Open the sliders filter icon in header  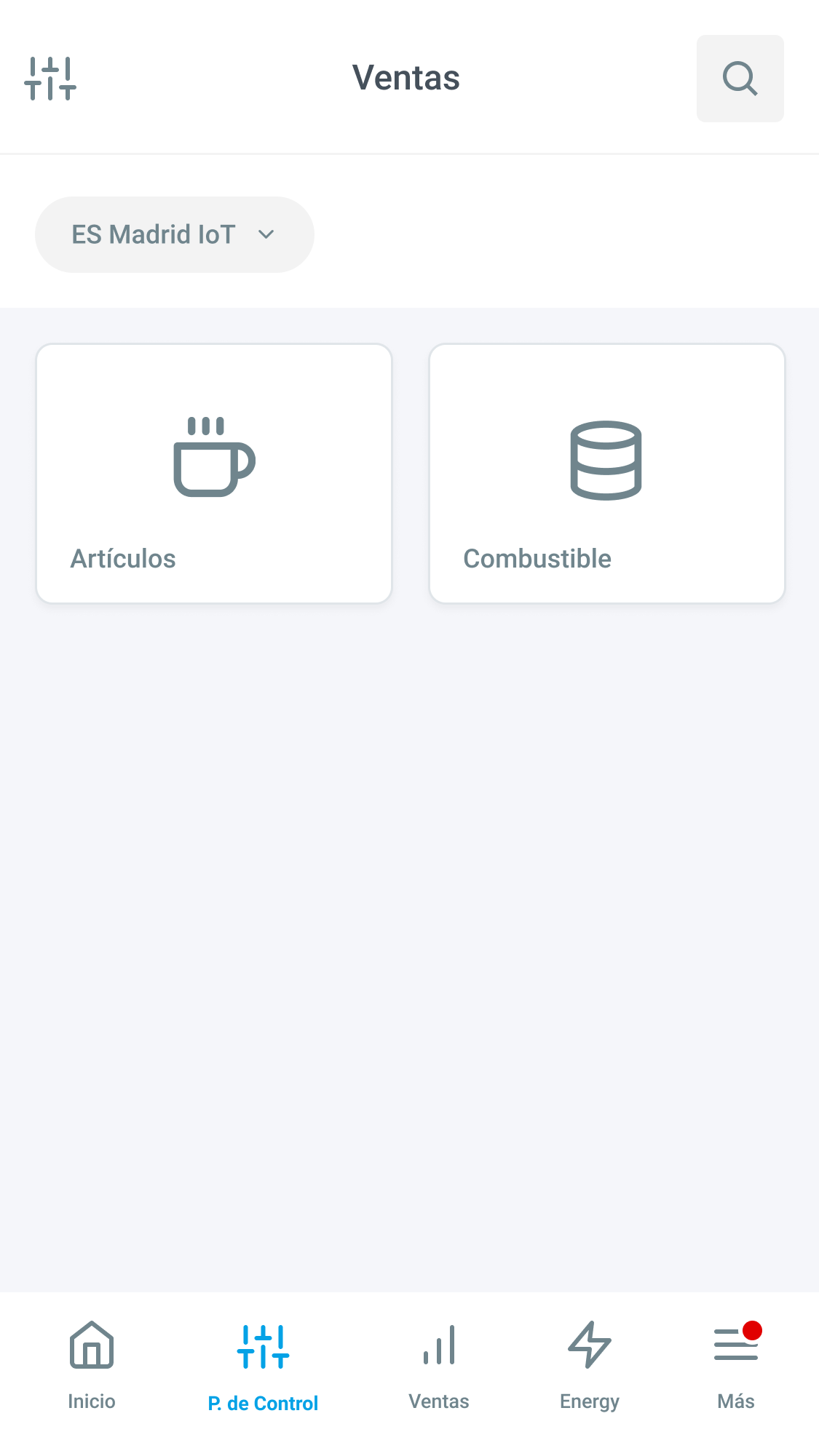pos(50,79)
